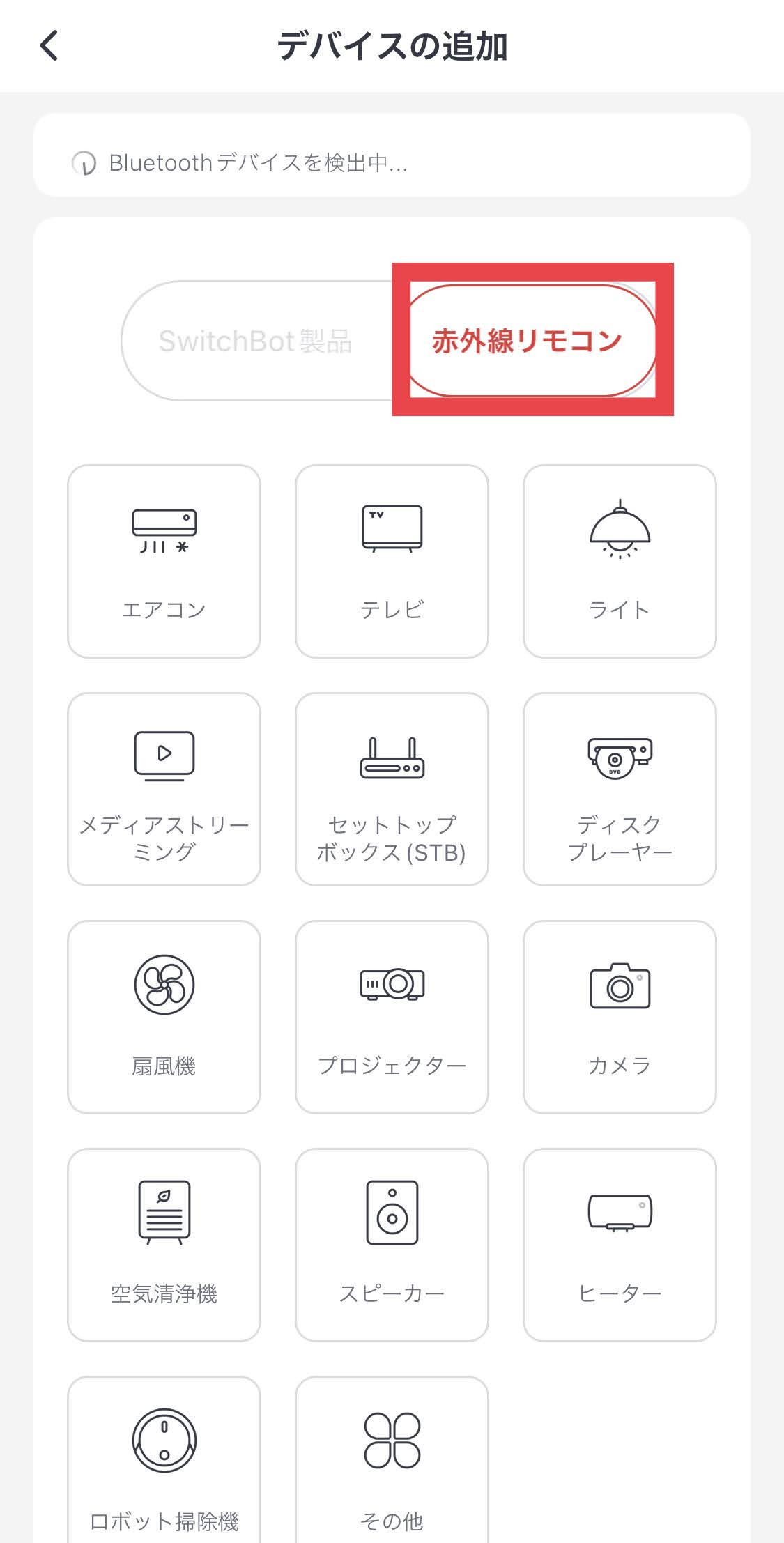Select プロジェクター device type

tap(392, 1017)
